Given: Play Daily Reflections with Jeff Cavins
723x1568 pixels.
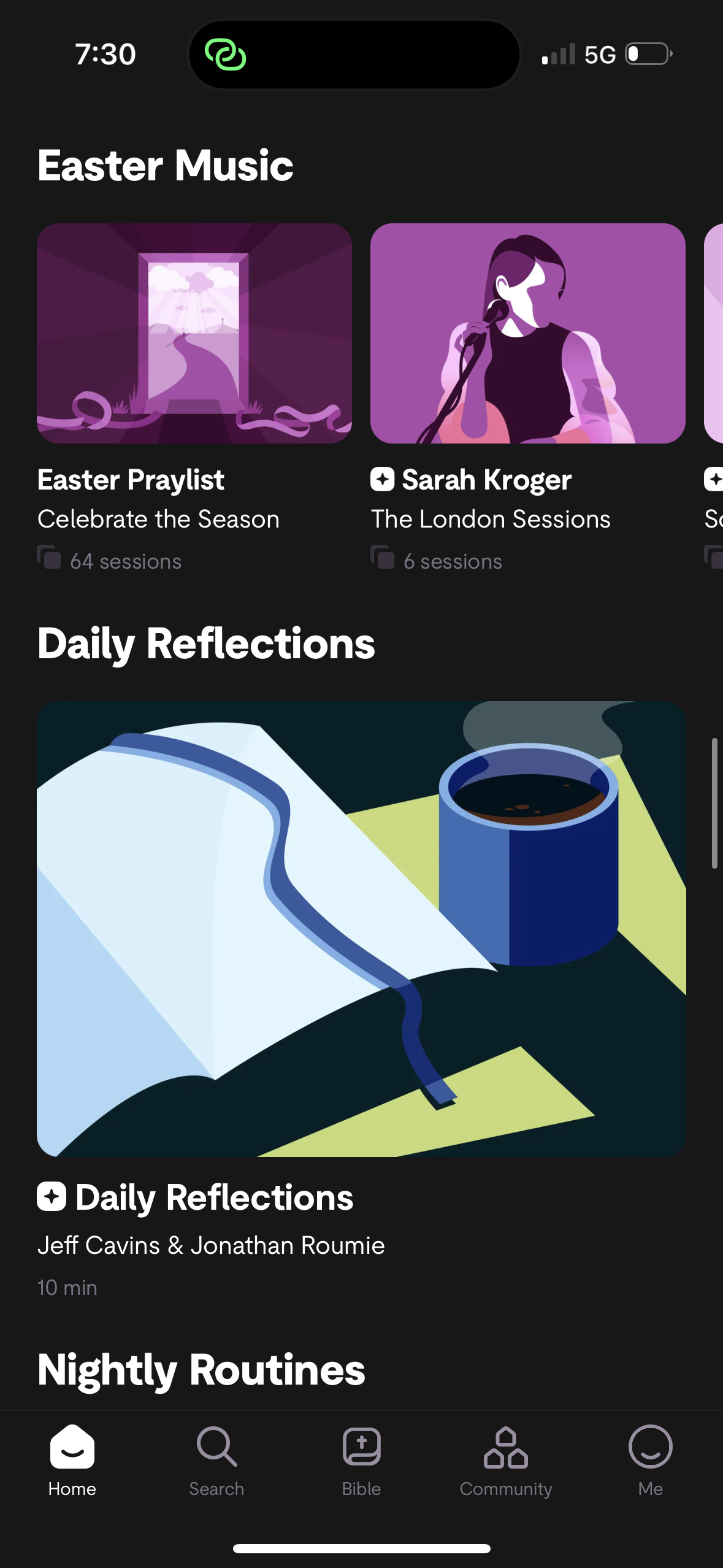Looking at the screenshot, I should (361, 929).
